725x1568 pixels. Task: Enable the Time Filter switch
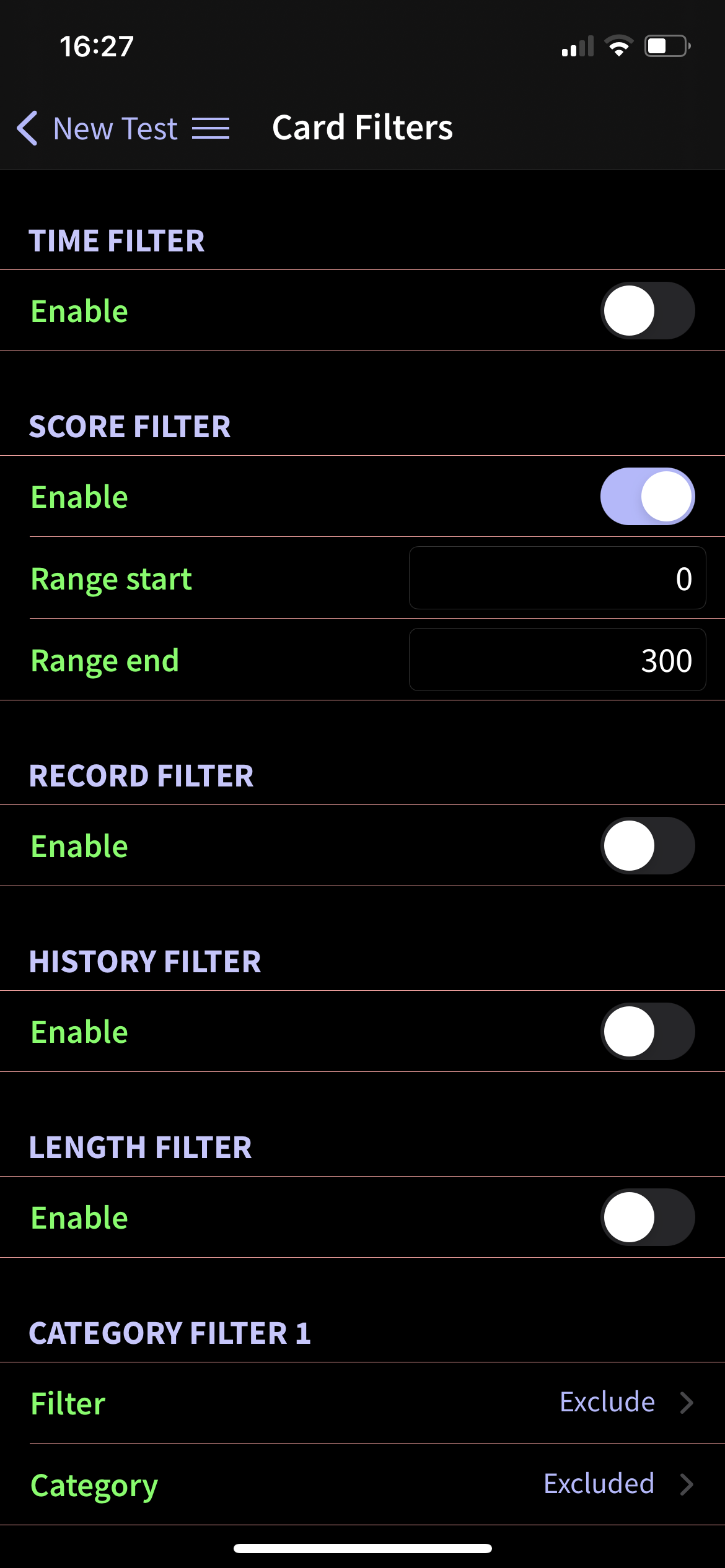pos(648,310)
